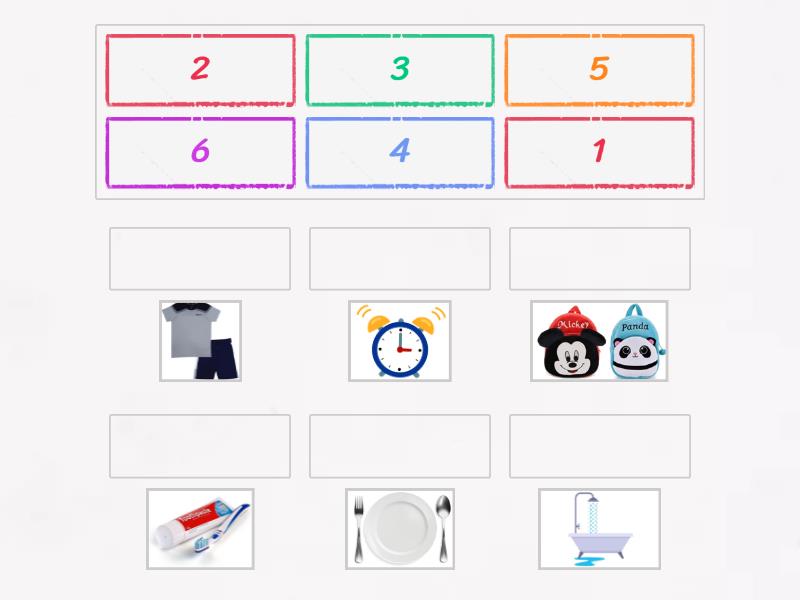The width and height of the screenshot is (800, 600).
Task: Choose the number 6 tile
Action: point(200,152)
